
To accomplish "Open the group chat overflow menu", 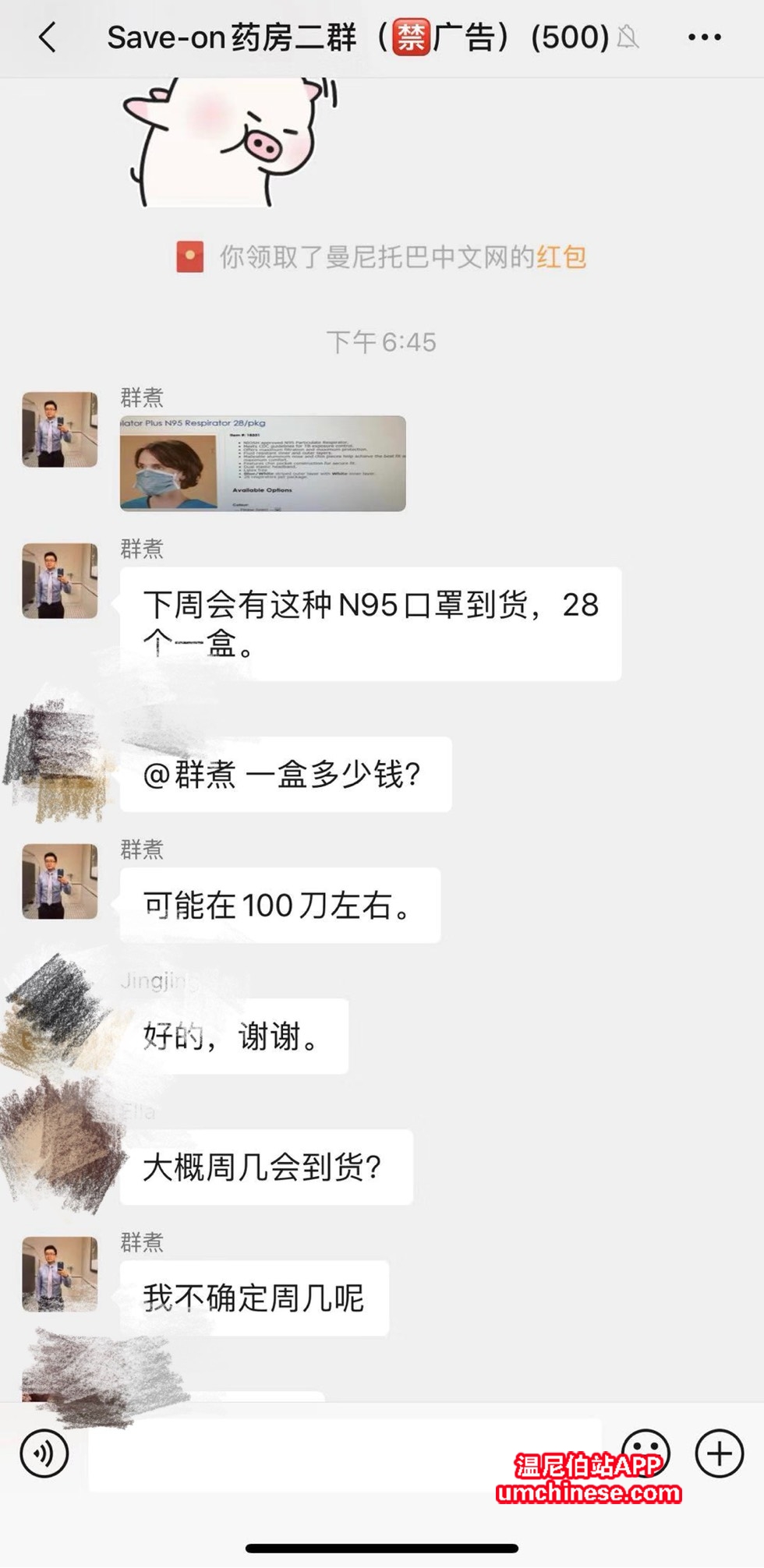I will tap(704, 37).
